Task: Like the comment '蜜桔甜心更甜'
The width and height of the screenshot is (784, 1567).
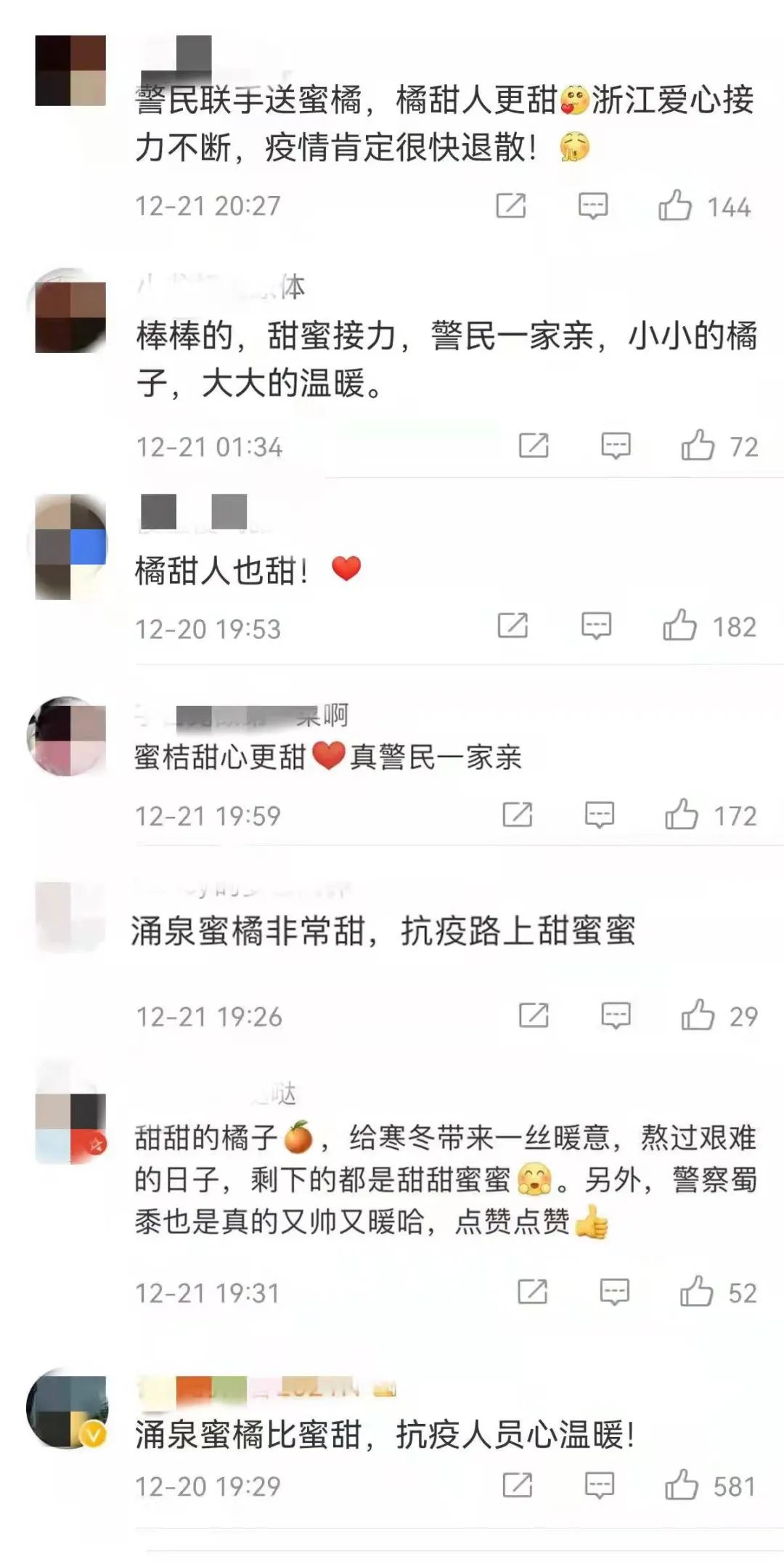Action: coord(682,815)
